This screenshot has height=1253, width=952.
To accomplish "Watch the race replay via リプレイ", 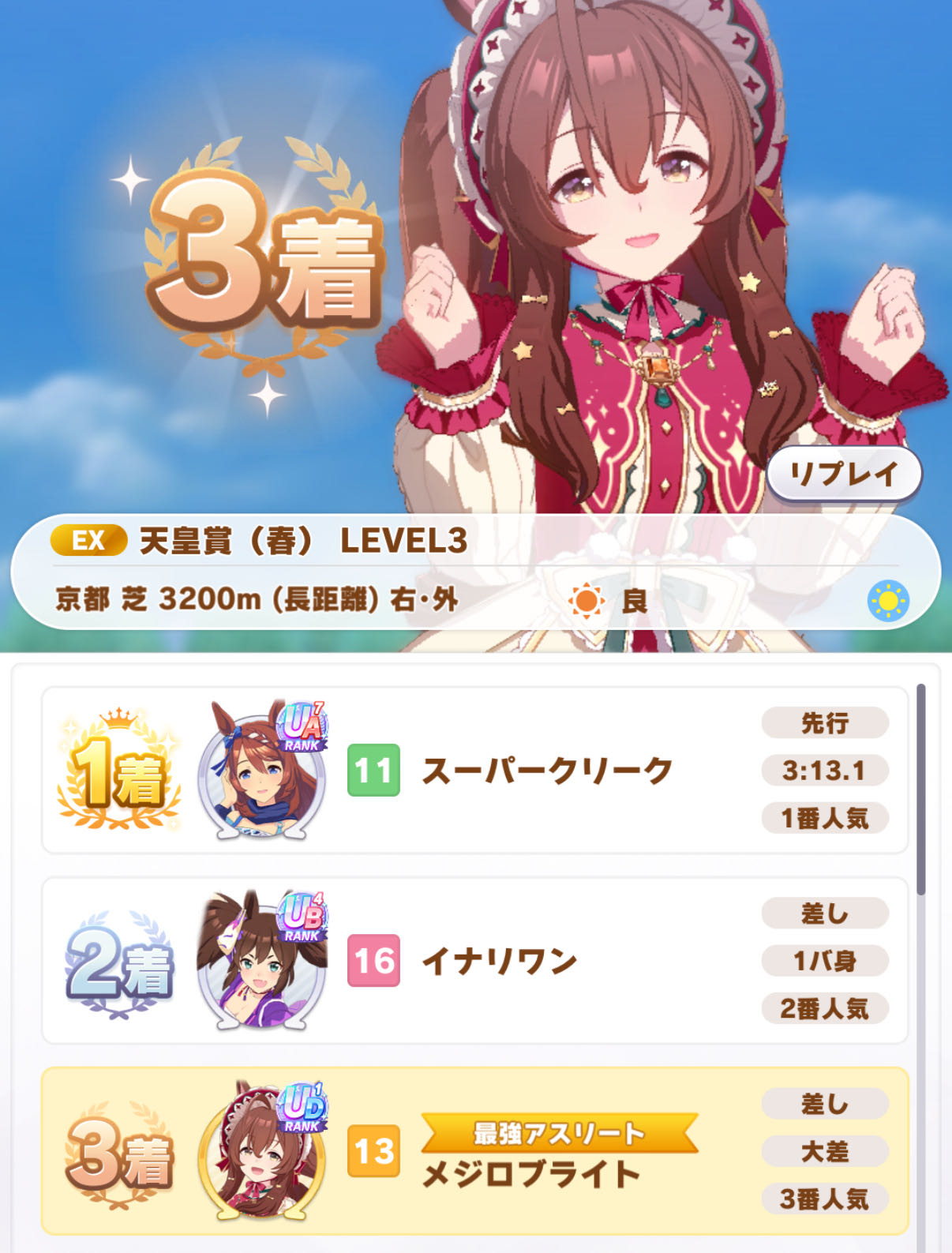I will pyautogui.click(x=844, y=474).
